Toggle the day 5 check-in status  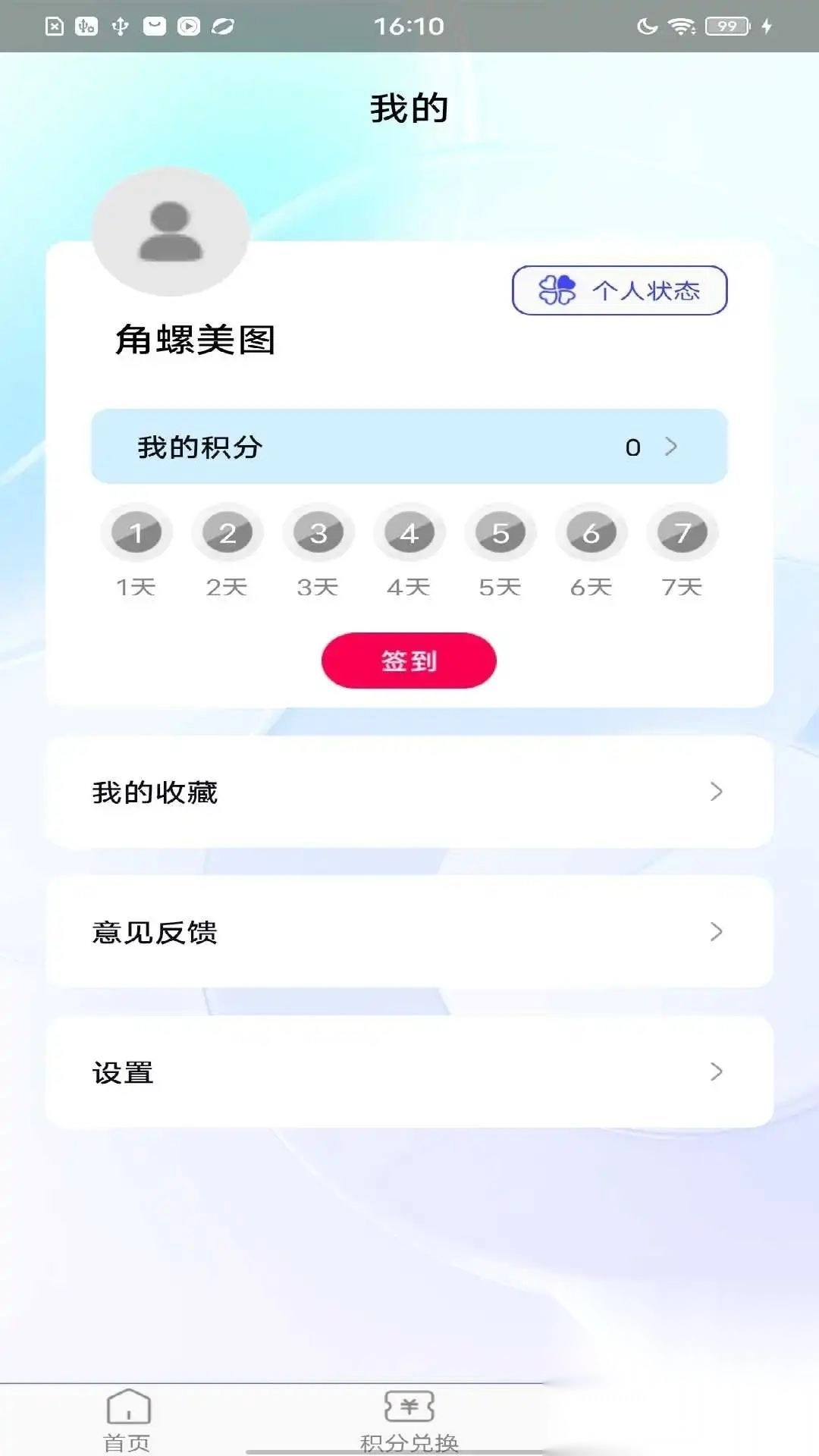(500, 533)
